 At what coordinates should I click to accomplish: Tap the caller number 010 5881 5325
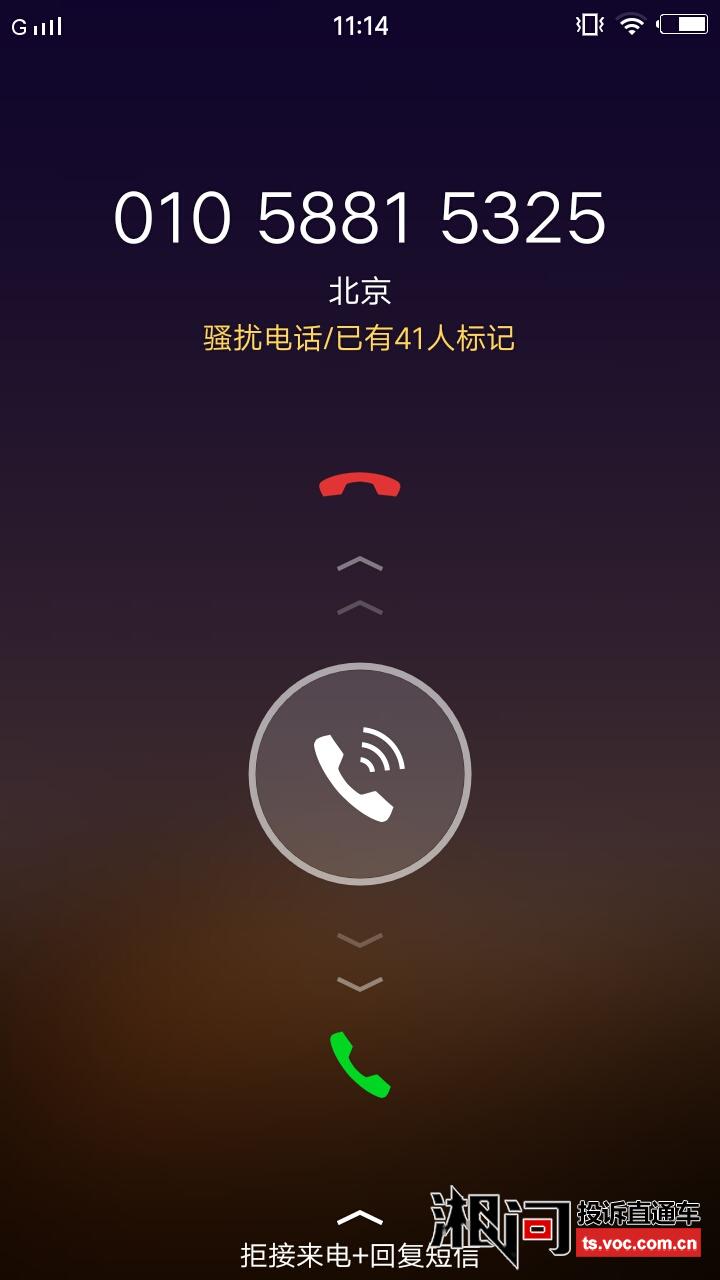click(360, 218)
